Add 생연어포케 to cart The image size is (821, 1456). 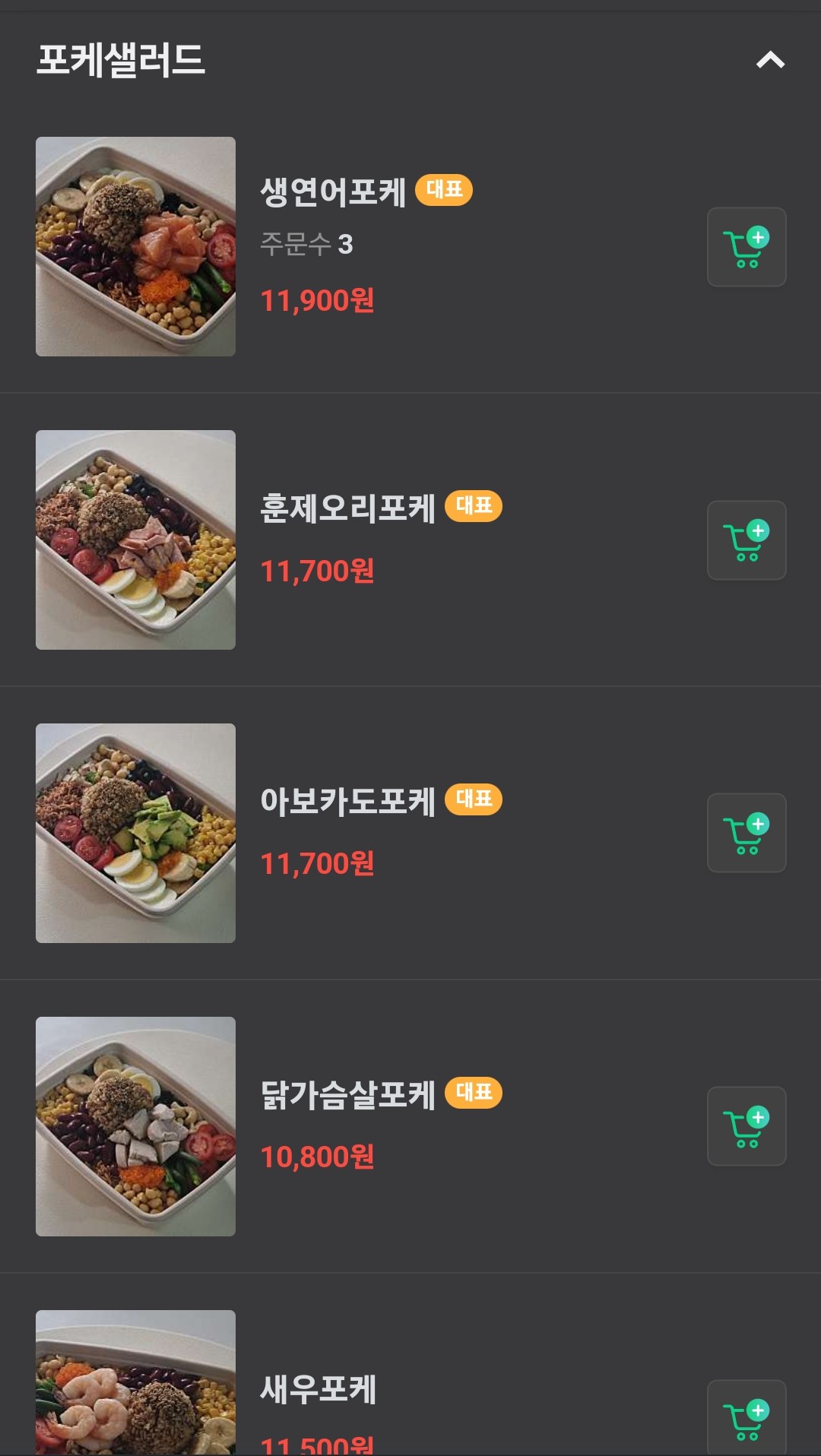pyautogui.click(x=747, y=247)
